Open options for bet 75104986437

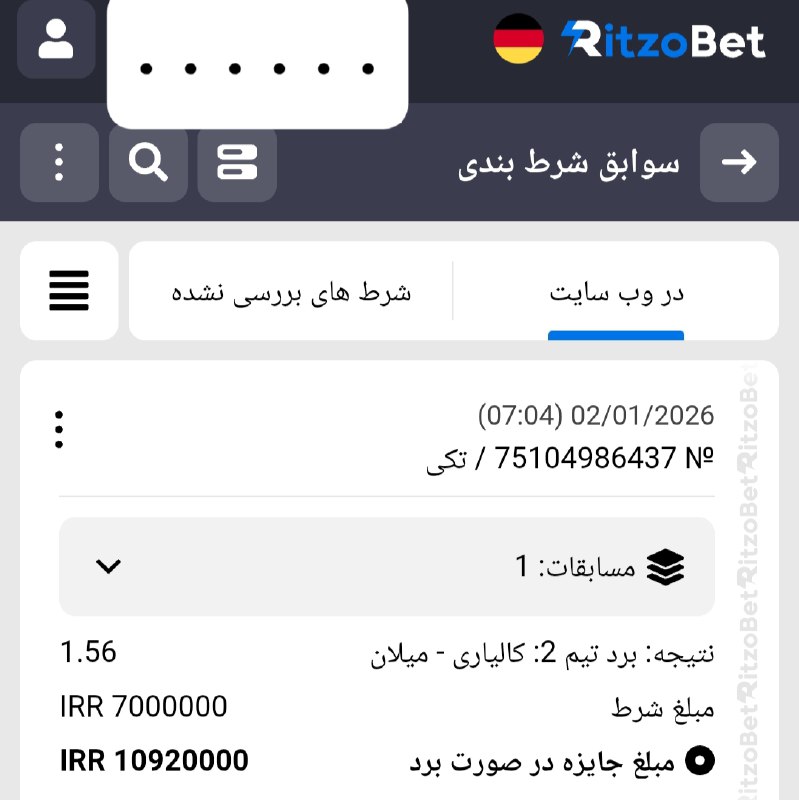coord(60,429)
